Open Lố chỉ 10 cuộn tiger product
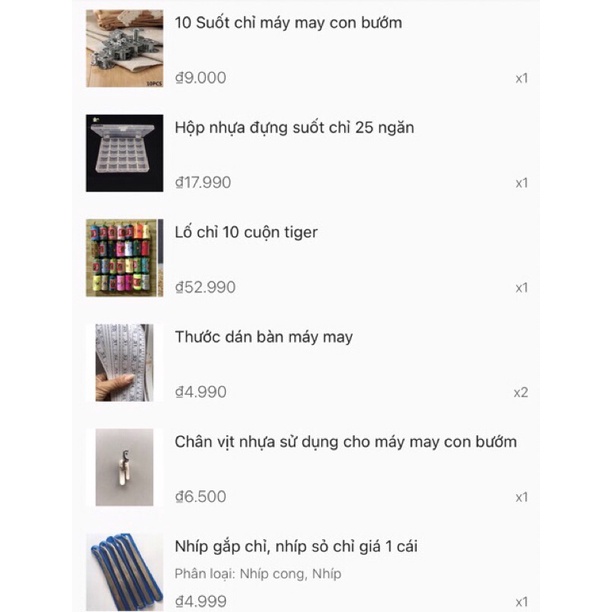The image size is (612, 612). tap(246, 233)
